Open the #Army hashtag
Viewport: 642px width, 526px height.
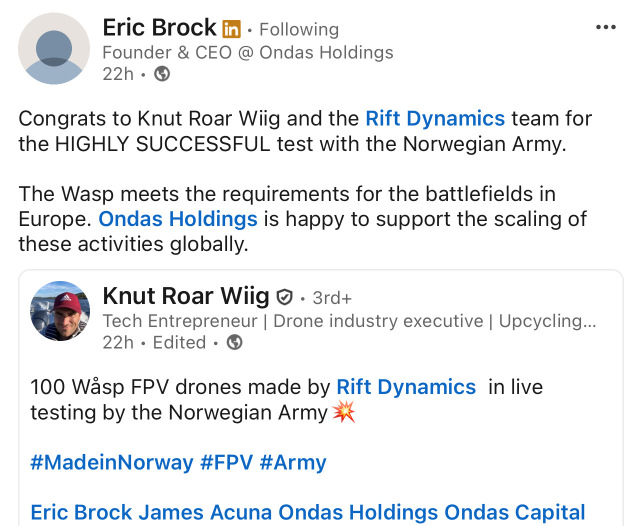click(x=293, y=462)
